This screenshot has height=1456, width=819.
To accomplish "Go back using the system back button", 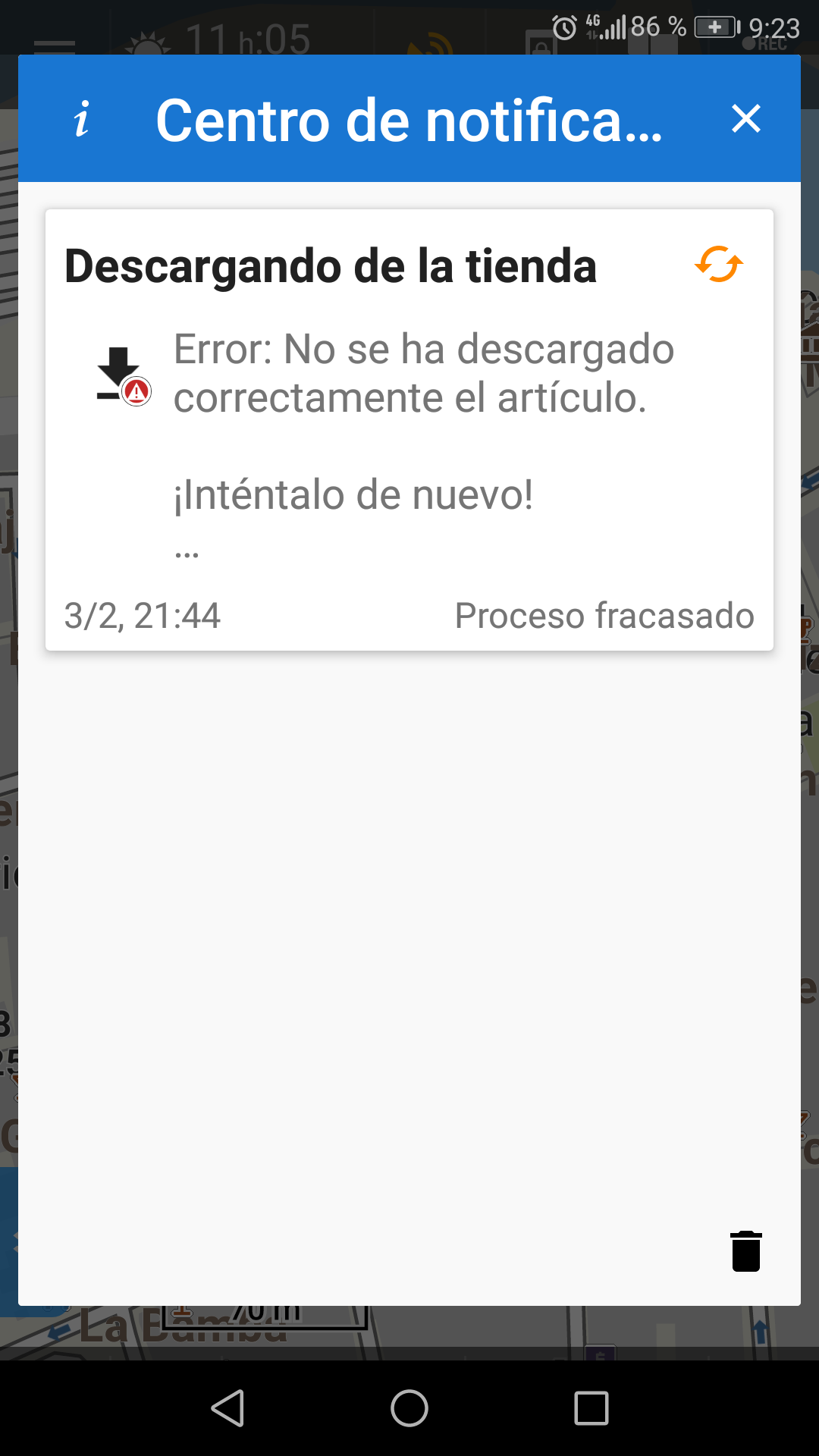I will tap(227, 1408).
